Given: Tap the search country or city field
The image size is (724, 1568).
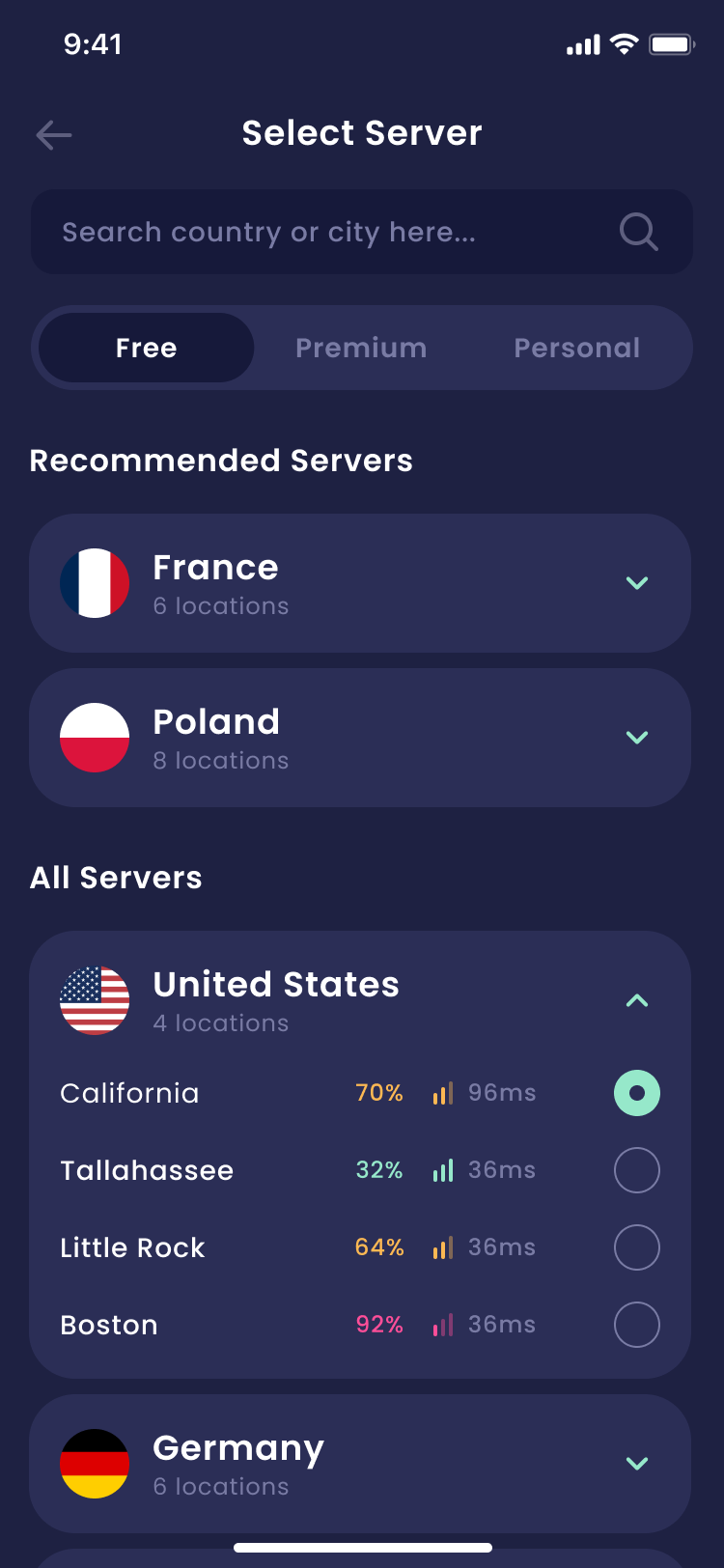Looking at the screenshot, I should 362,232.
